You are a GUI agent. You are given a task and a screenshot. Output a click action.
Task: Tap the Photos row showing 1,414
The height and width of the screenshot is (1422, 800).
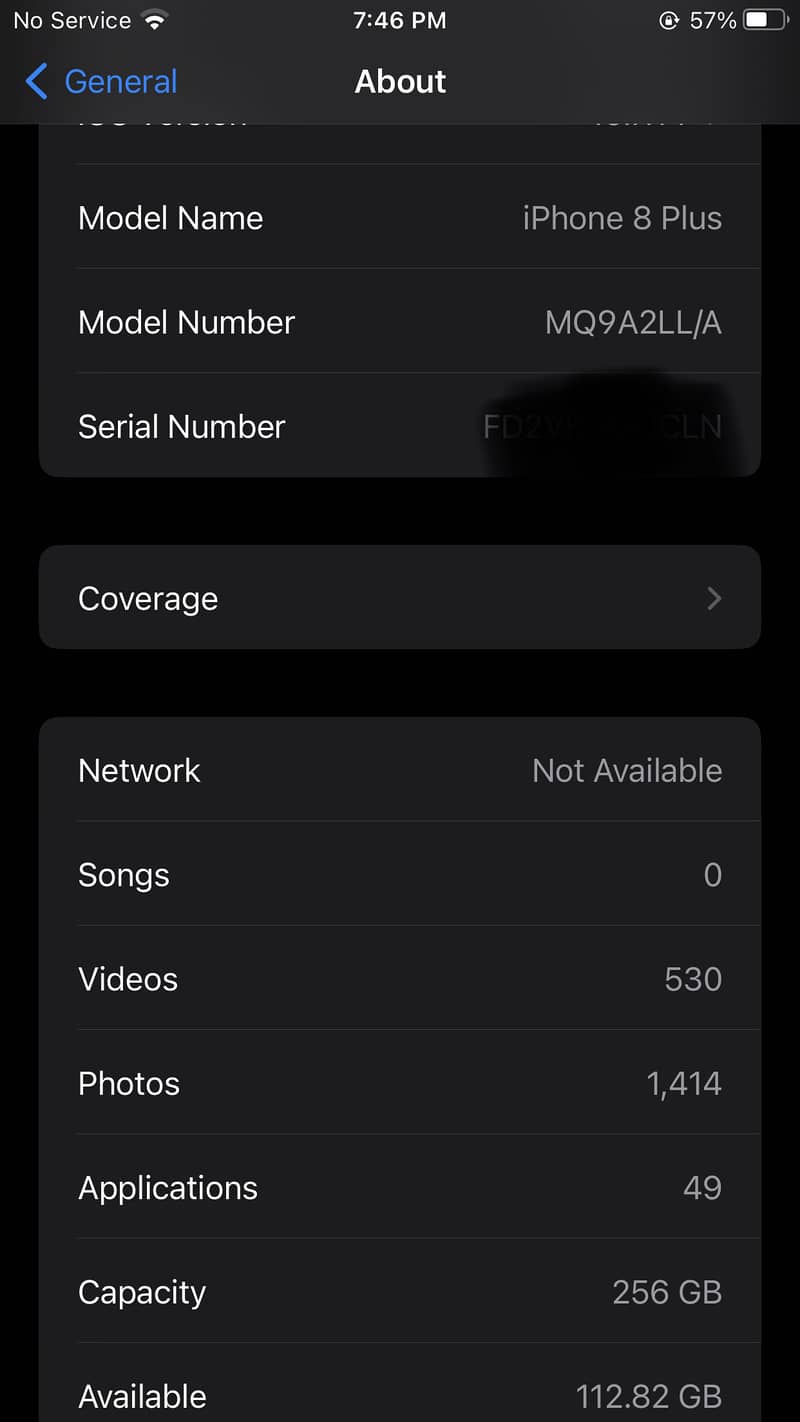click(x=400, y=1083)
